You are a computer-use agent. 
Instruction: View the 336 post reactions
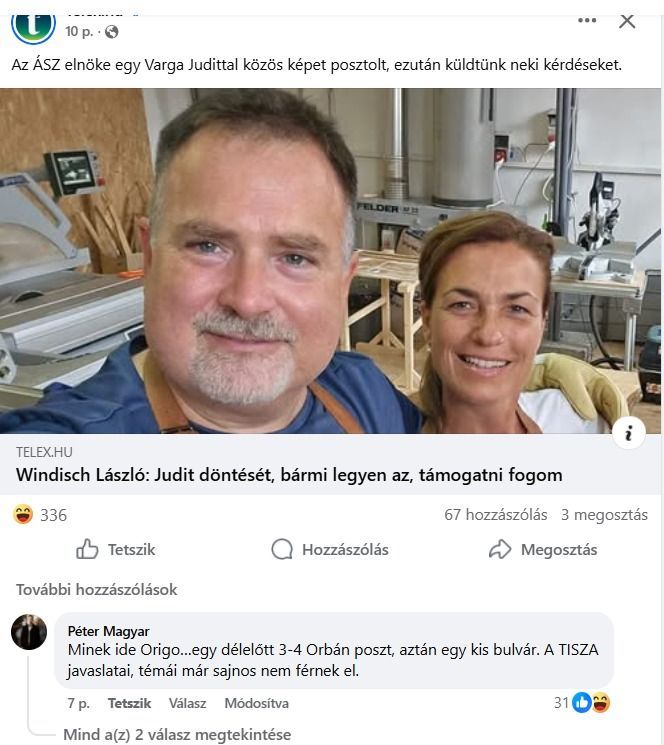point(40,515)
